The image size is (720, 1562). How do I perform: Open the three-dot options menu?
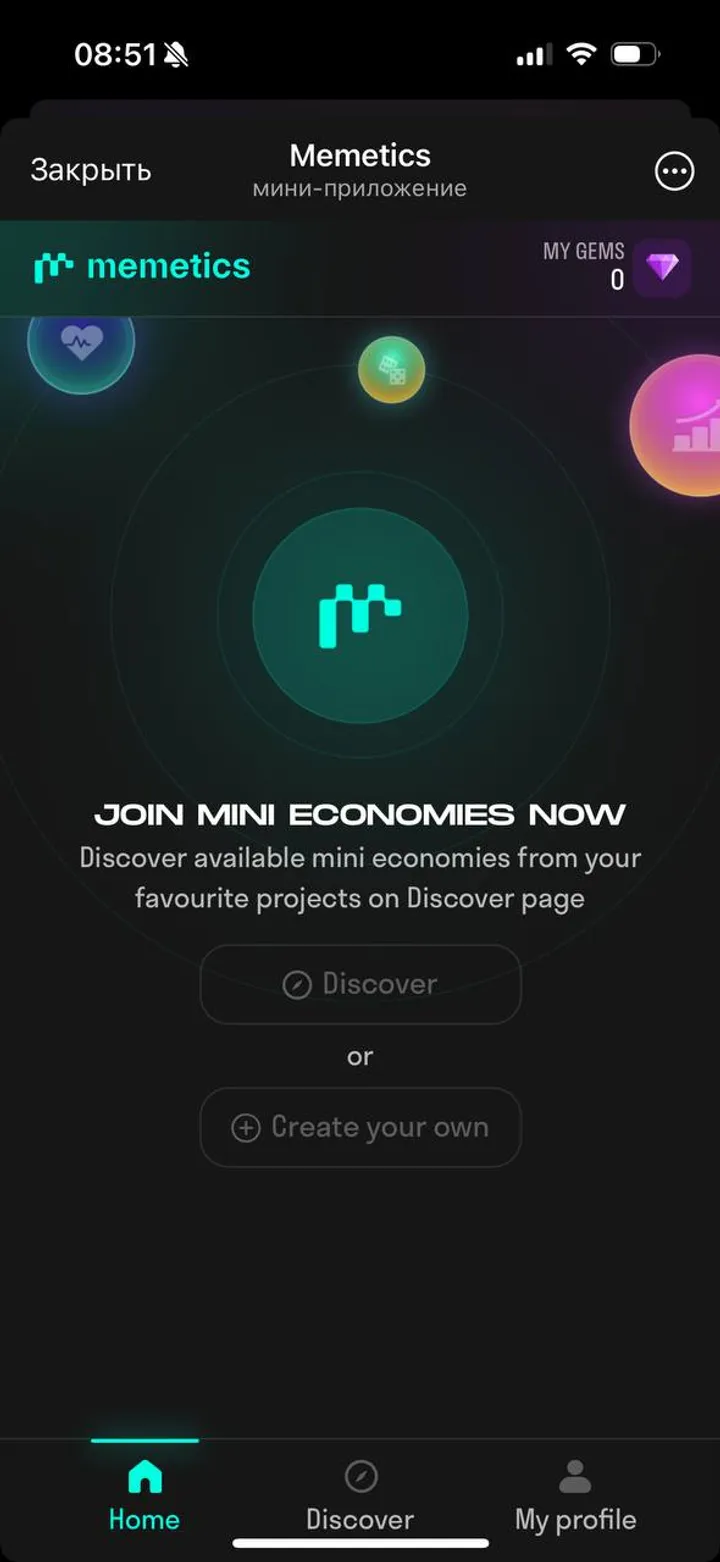673,171
